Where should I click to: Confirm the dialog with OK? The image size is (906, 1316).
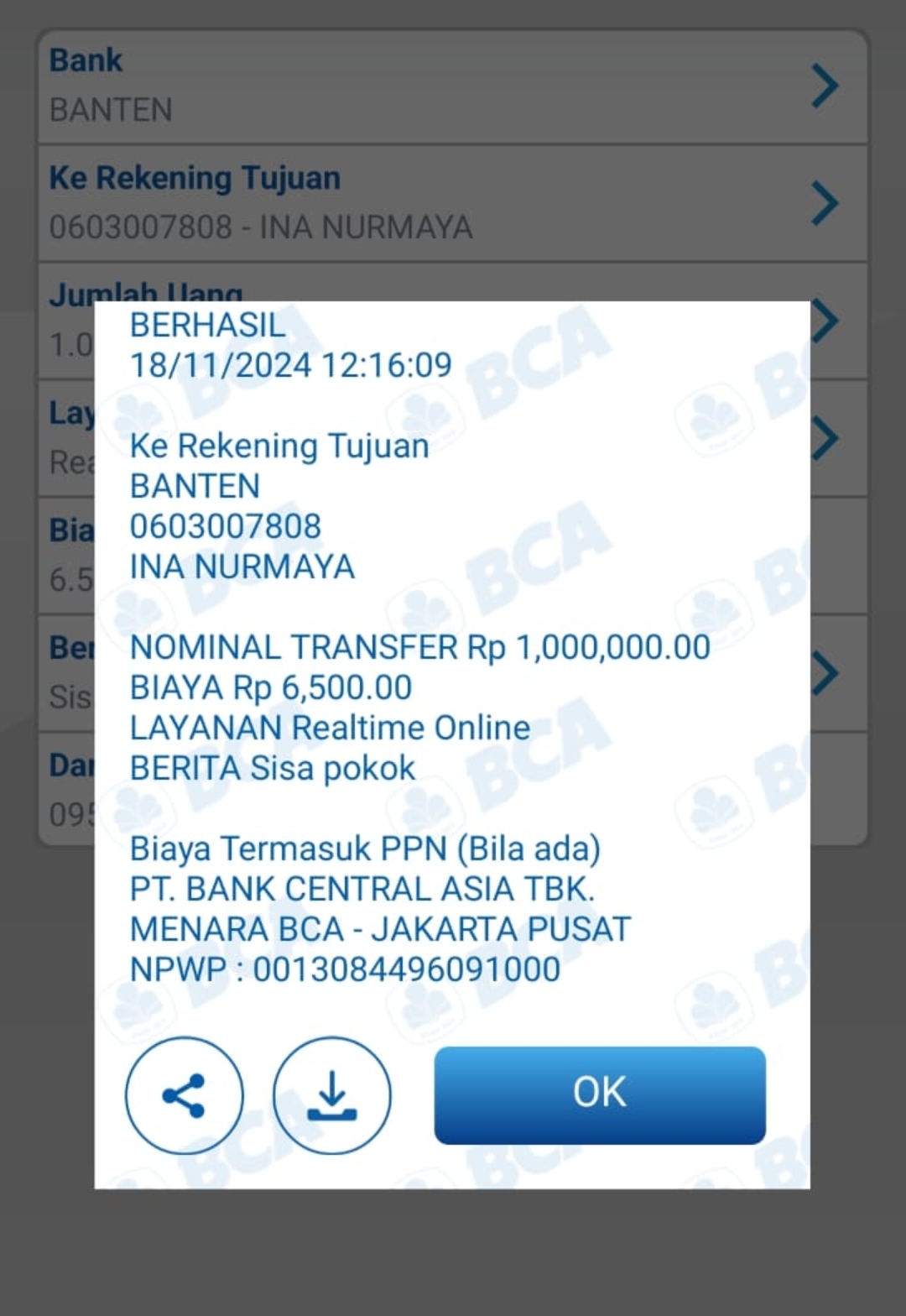click(599, 1094)
